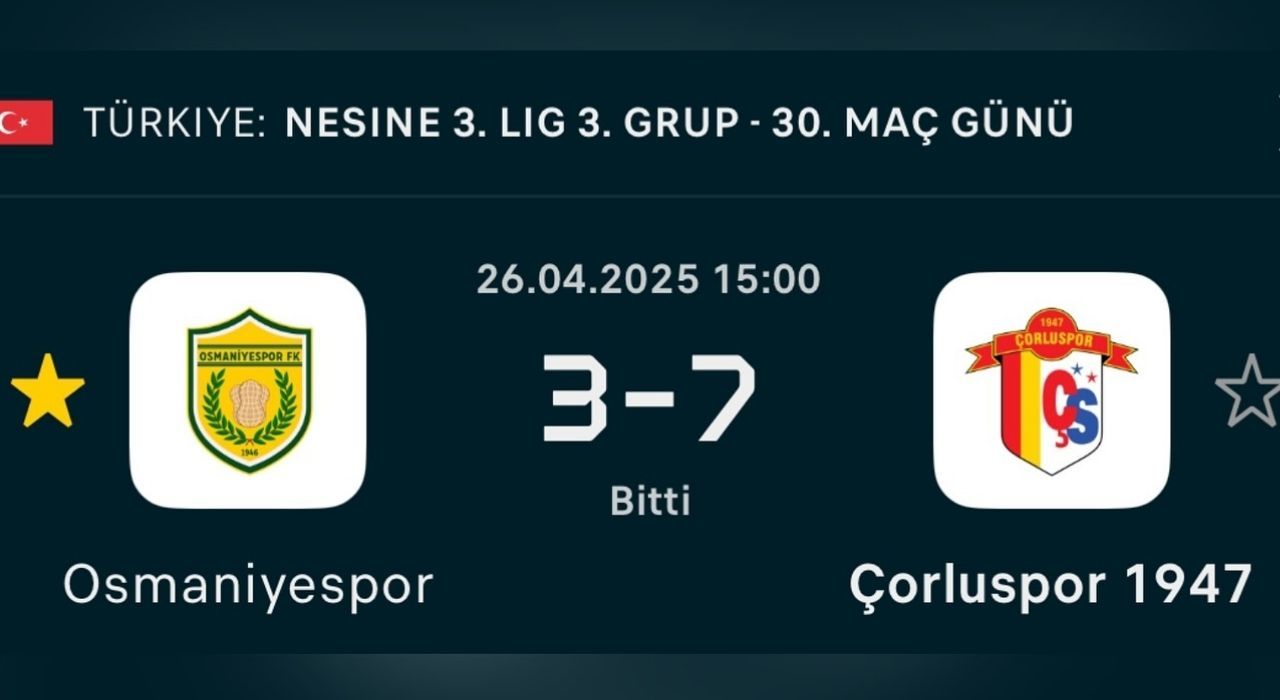Open Osmaniyespor team page via logo
This screenshot has height=700, width=1280.
[248, 390]
